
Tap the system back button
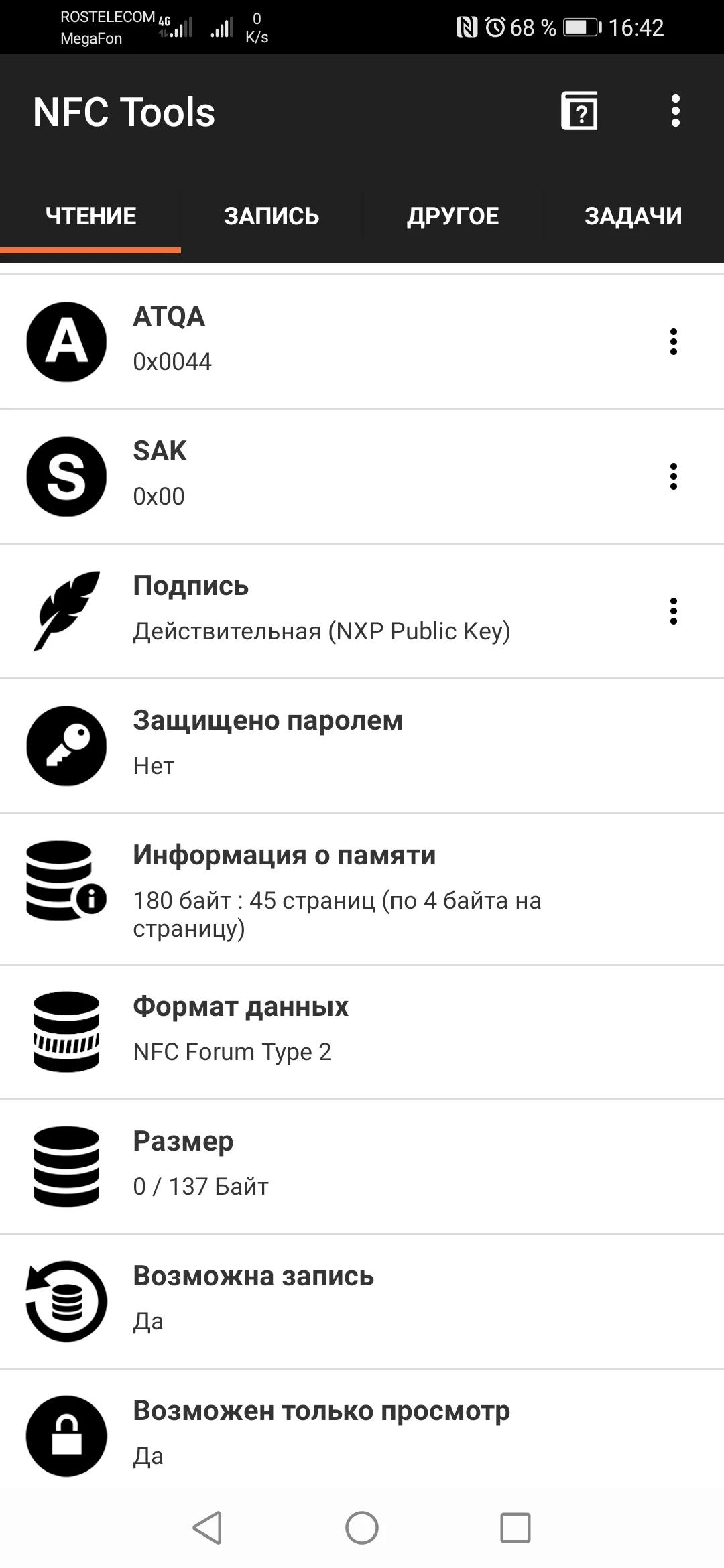pyautogui.click(x=207, y=1528)
